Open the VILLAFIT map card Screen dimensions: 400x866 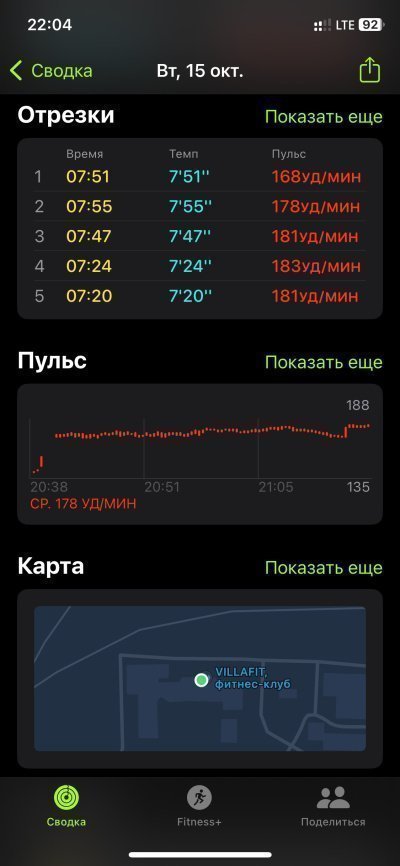[x=200, y=678]
